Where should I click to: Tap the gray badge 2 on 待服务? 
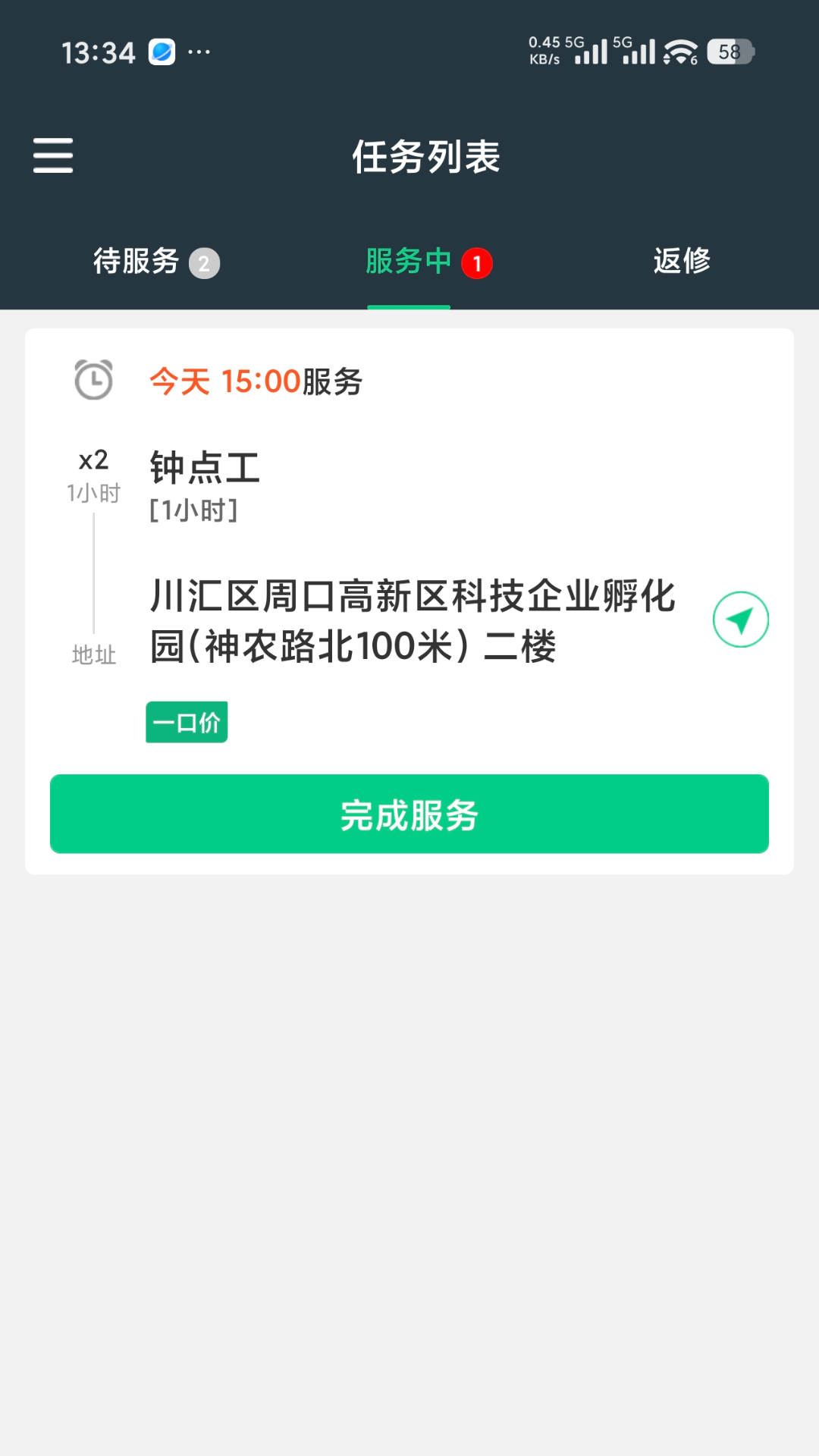click(x=205, y=263)
